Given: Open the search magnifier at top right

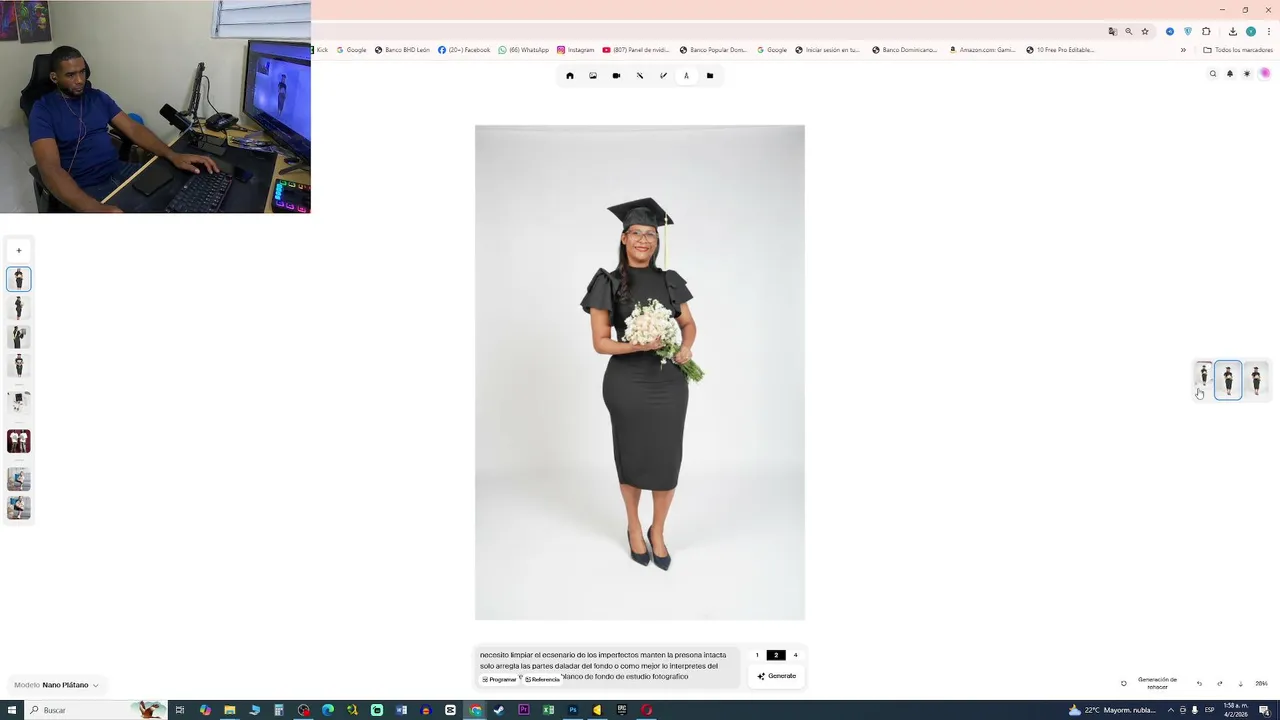Looking at the screenshot, I should coord(1213,74).
